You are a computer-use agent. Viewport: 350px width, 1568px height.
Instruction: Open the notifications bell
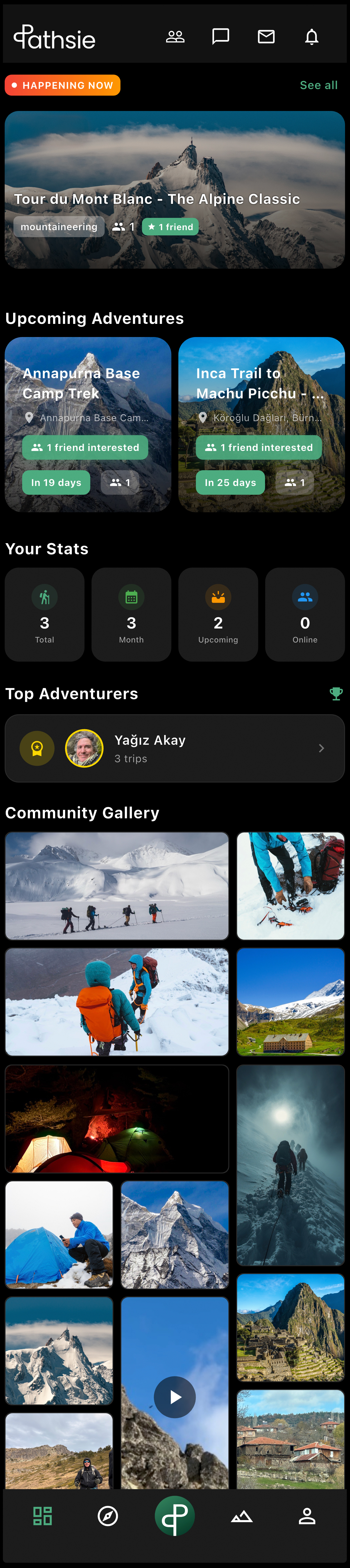coord(312,37)
